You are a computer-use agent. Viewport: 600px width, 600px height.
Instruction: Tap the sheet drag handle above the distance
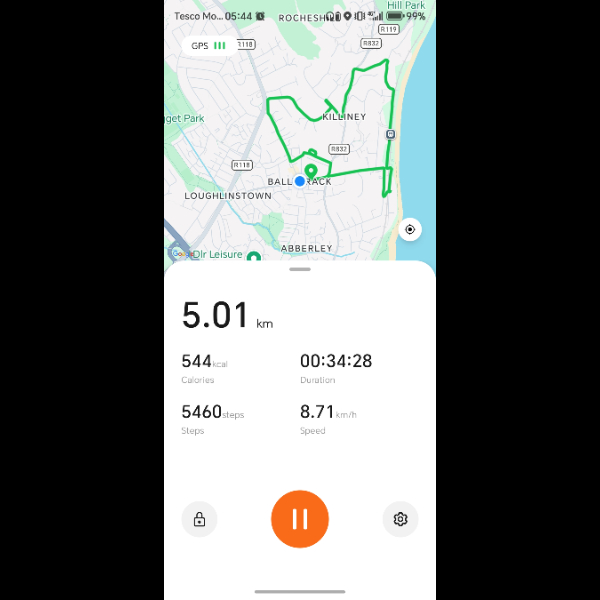coord(299,270)
